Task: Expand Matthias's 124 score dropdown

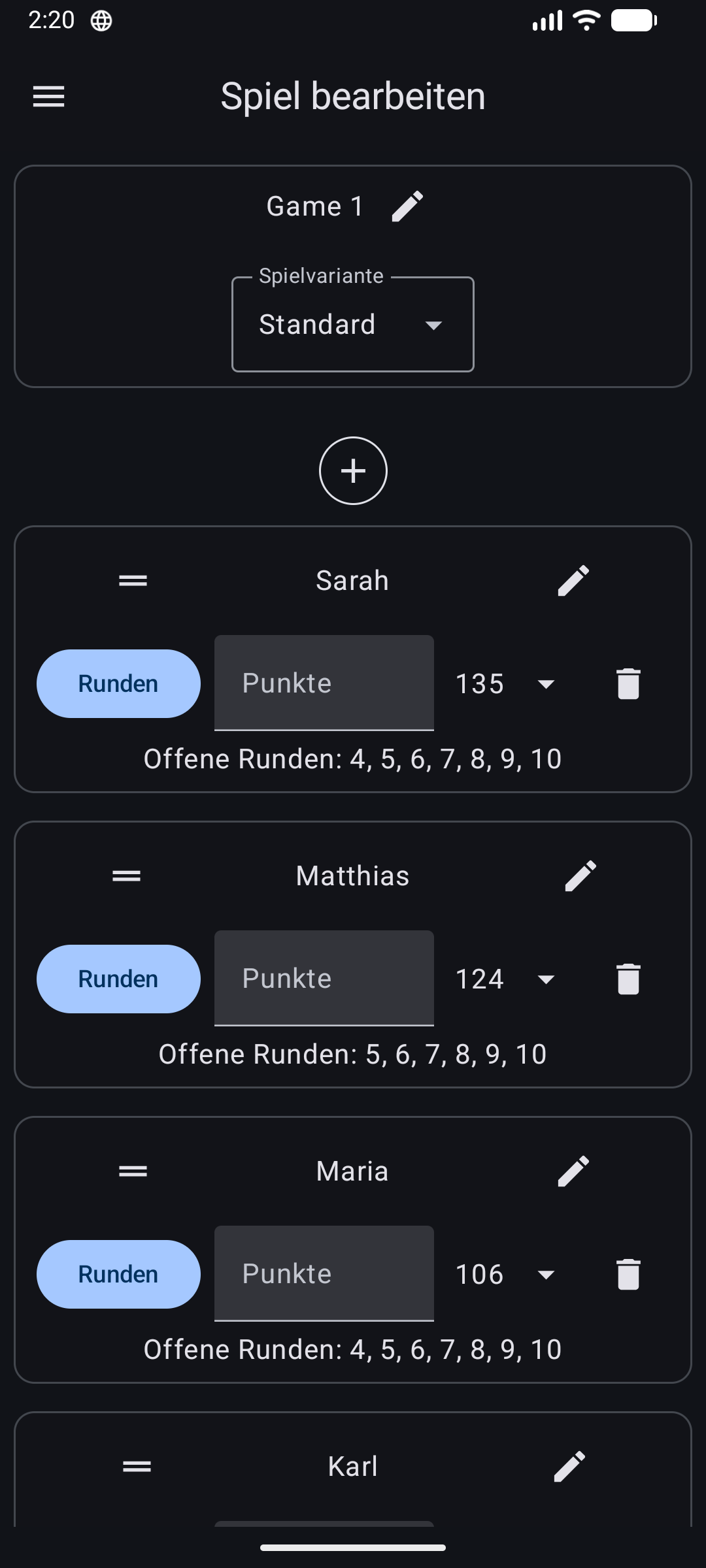Action: pyautogui.click(x=505, y=979)
